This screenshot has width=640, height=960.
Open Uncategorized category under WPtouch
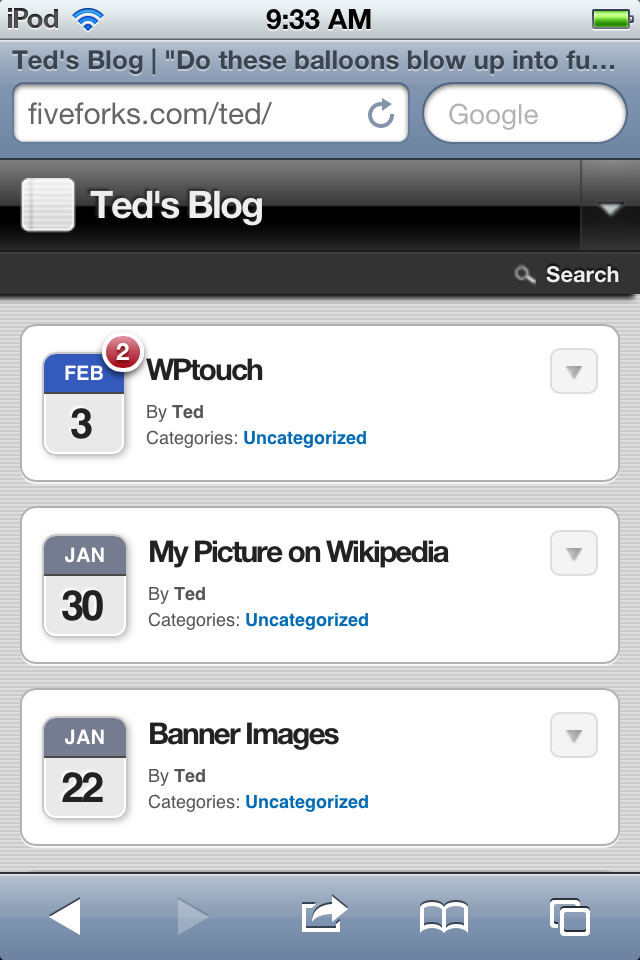(x=305, y=438)
